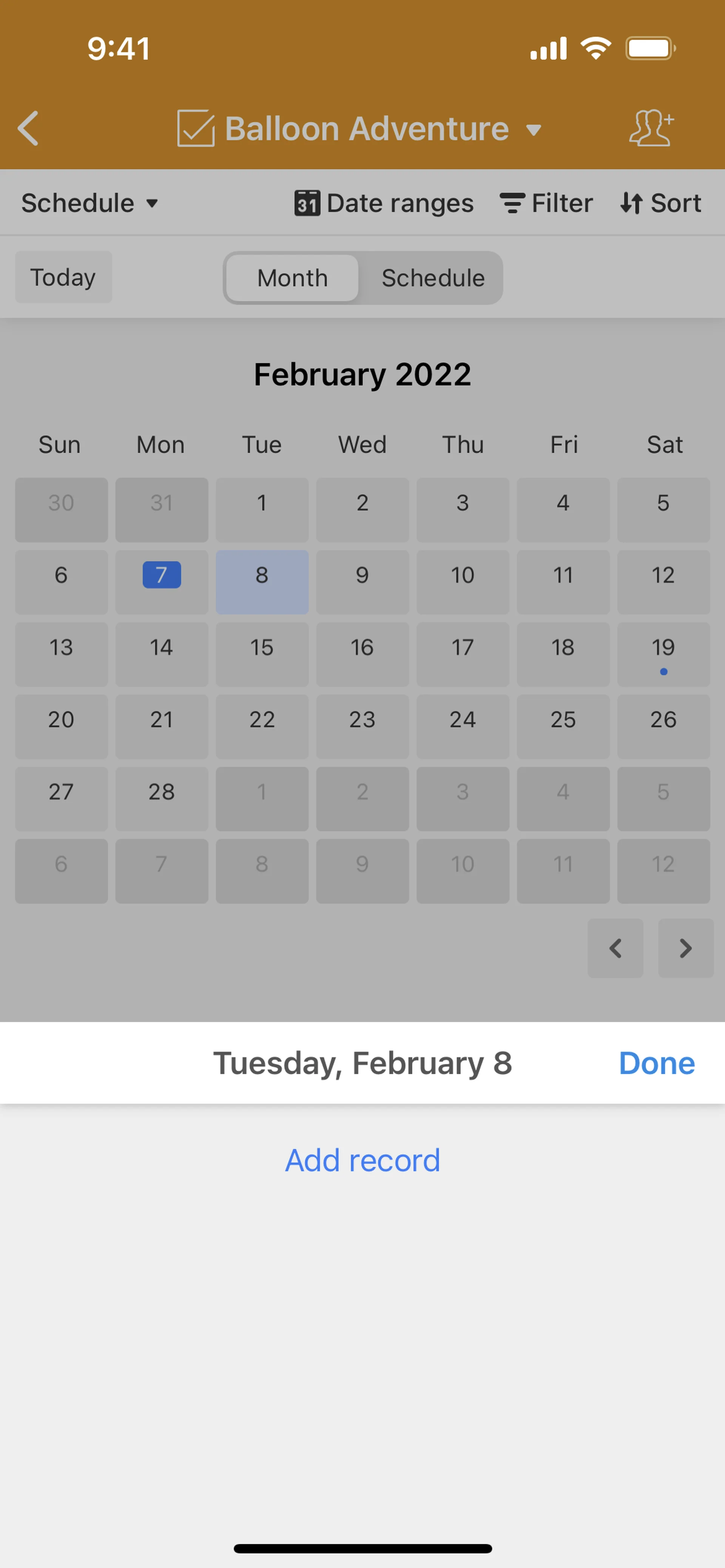Open the Sort options

click(660, 203)
